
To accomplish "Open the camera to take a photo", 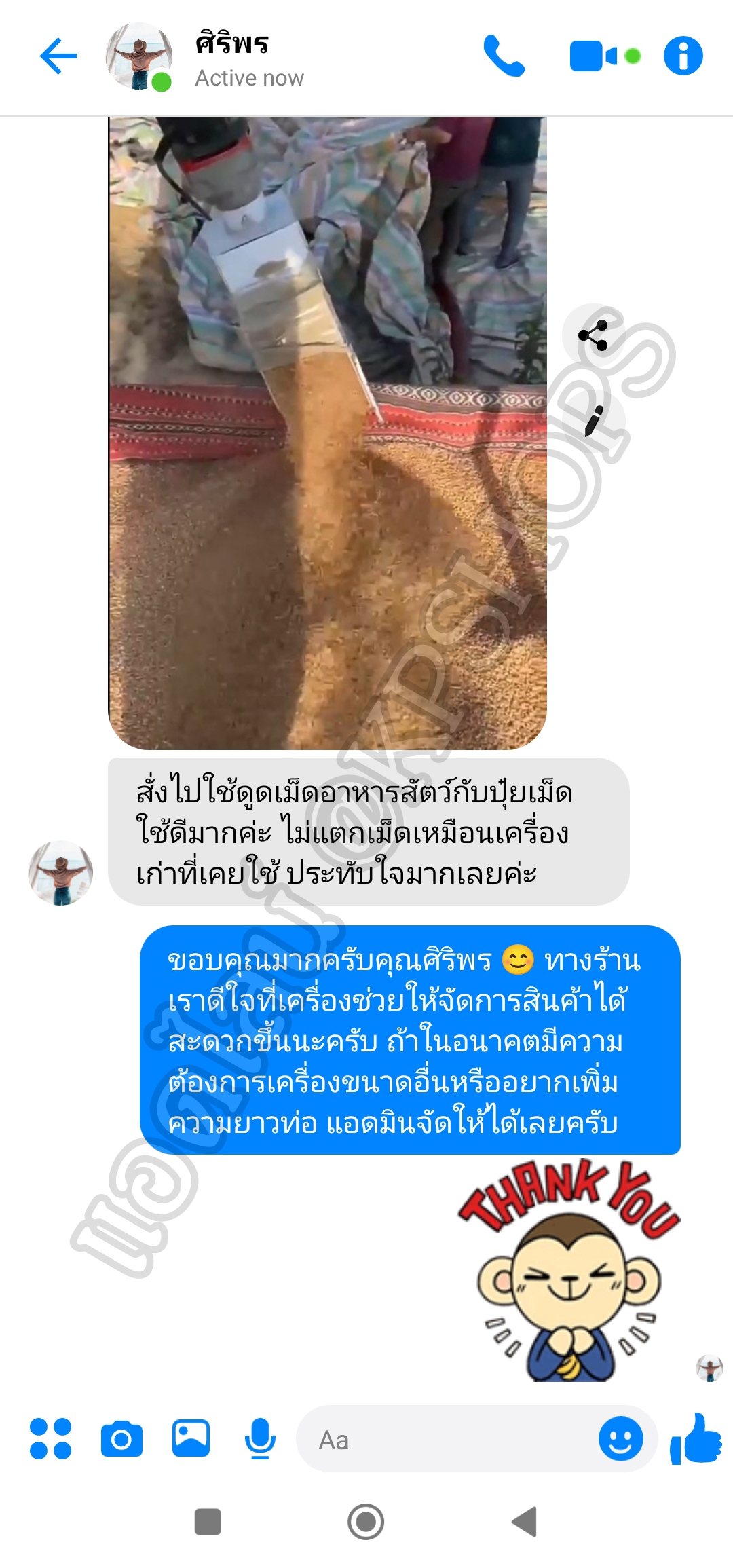I will tap(121, 1438).
